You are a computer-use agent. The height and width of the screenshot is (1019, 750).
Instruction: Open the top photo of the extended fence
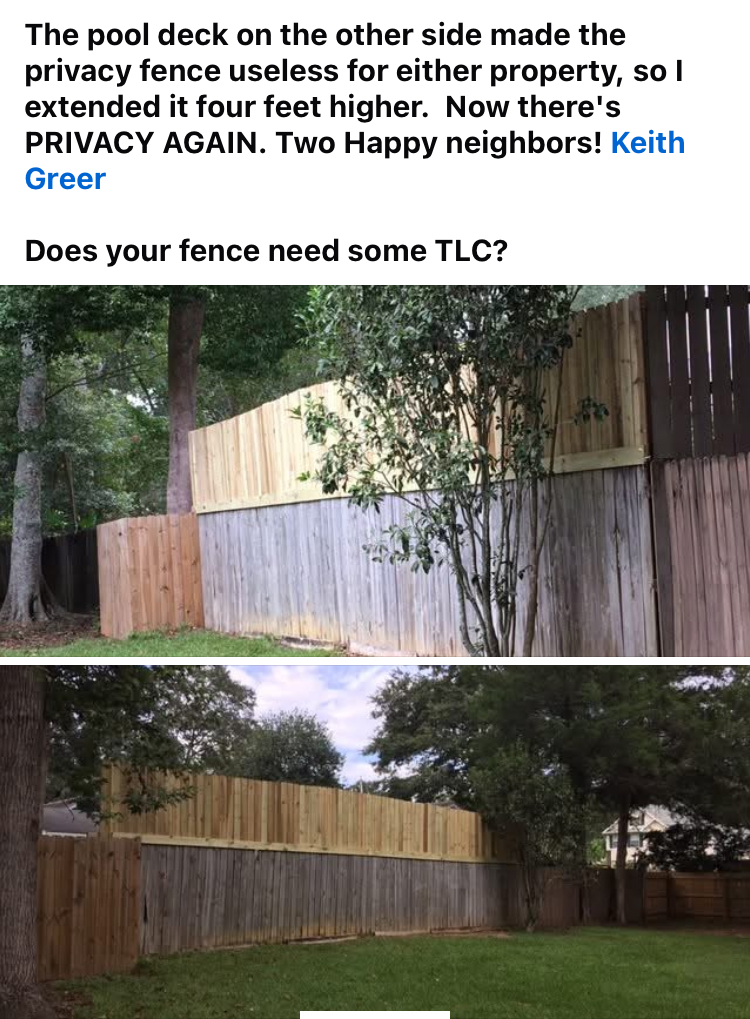click(x=375, y=470)
